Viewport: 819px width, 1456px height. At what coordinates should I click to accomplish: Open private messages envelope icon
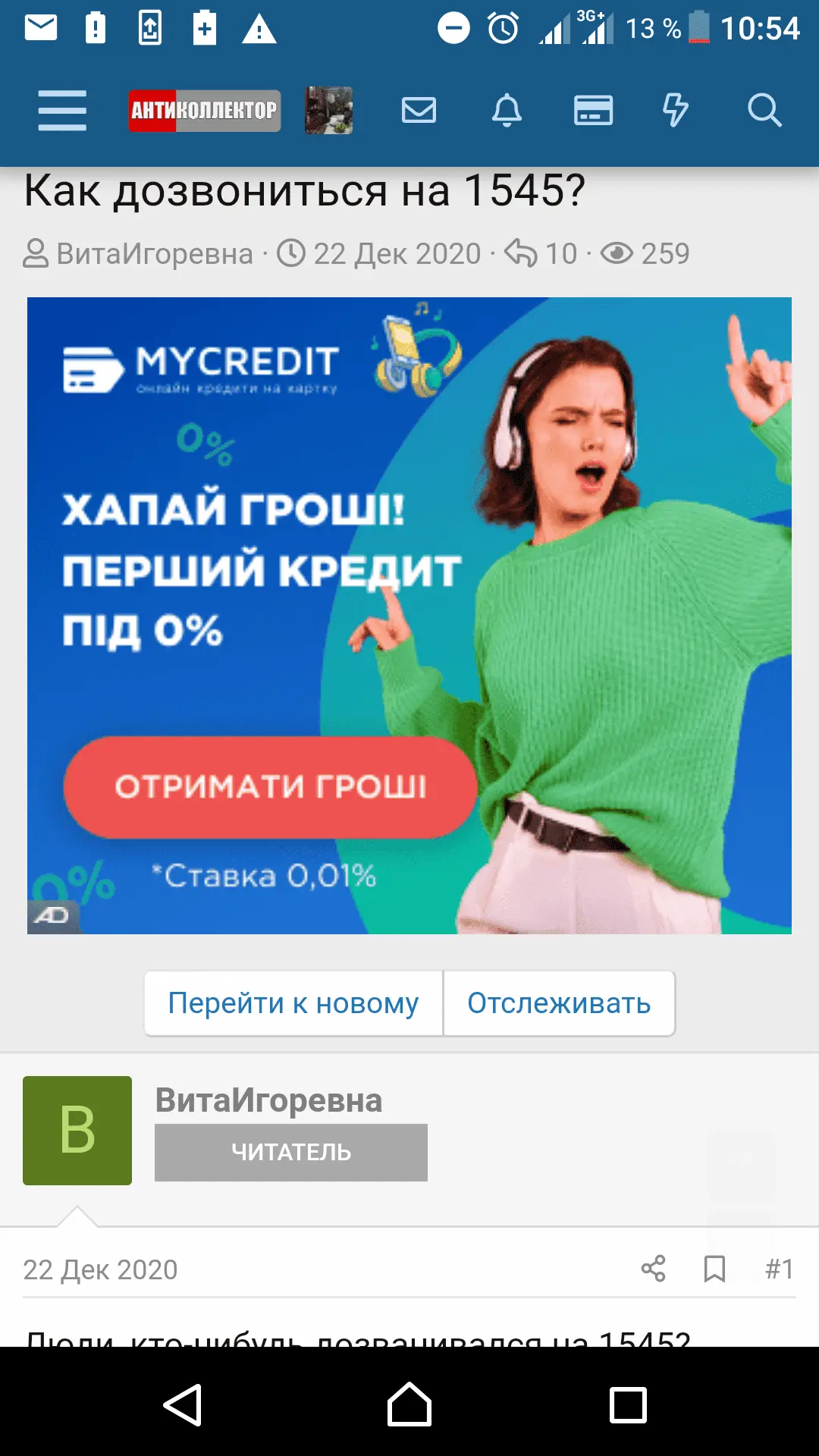tap(419, 111)
